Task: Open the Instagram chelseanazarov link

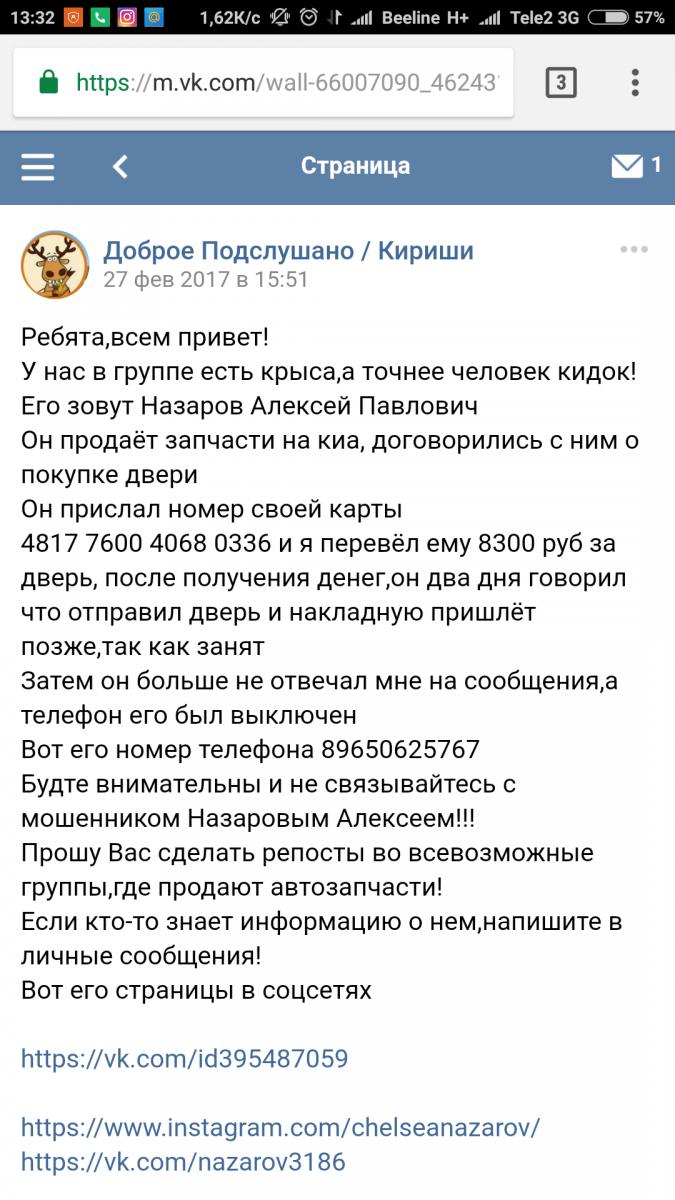Action: click(280, 1127)
